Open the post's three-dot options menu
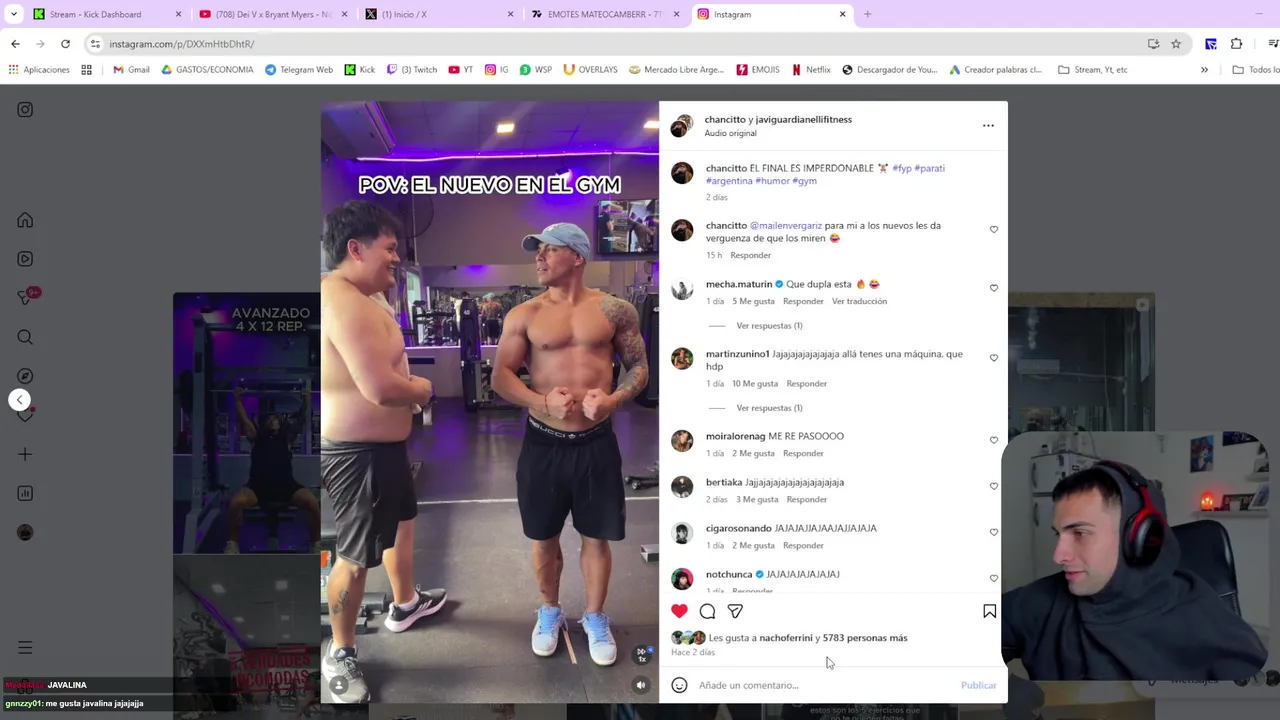The height and width of the screenshot is (720, 1280). coord(988,126)
